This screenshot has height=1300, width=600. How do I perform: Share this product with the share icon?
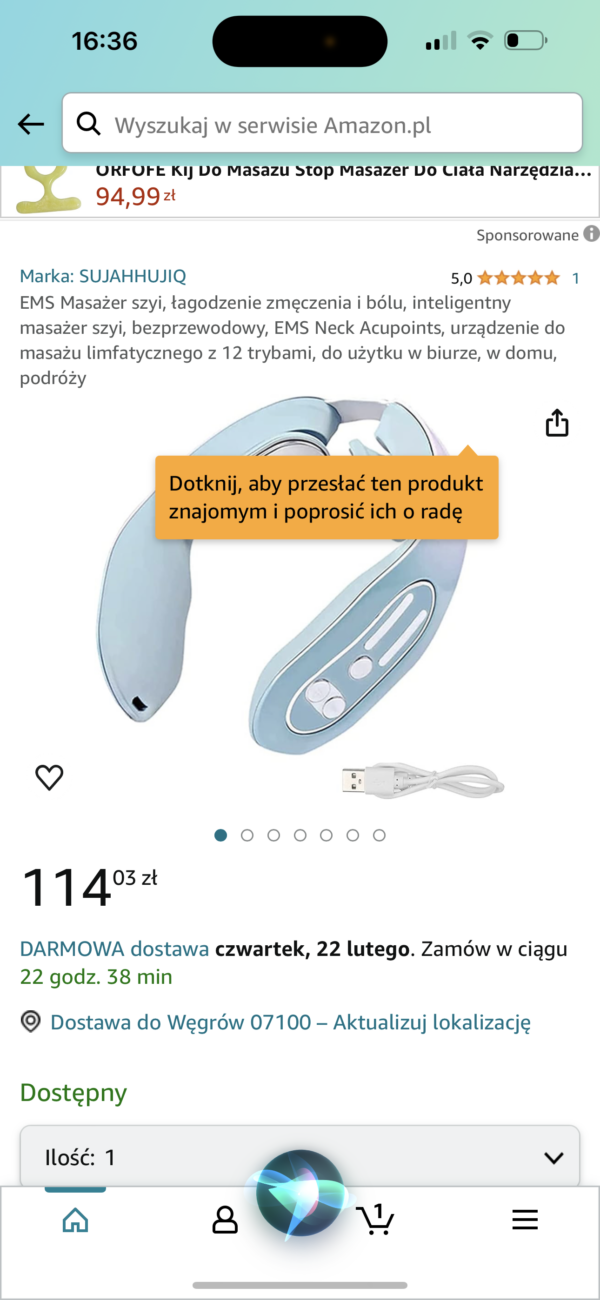(557, 423)
